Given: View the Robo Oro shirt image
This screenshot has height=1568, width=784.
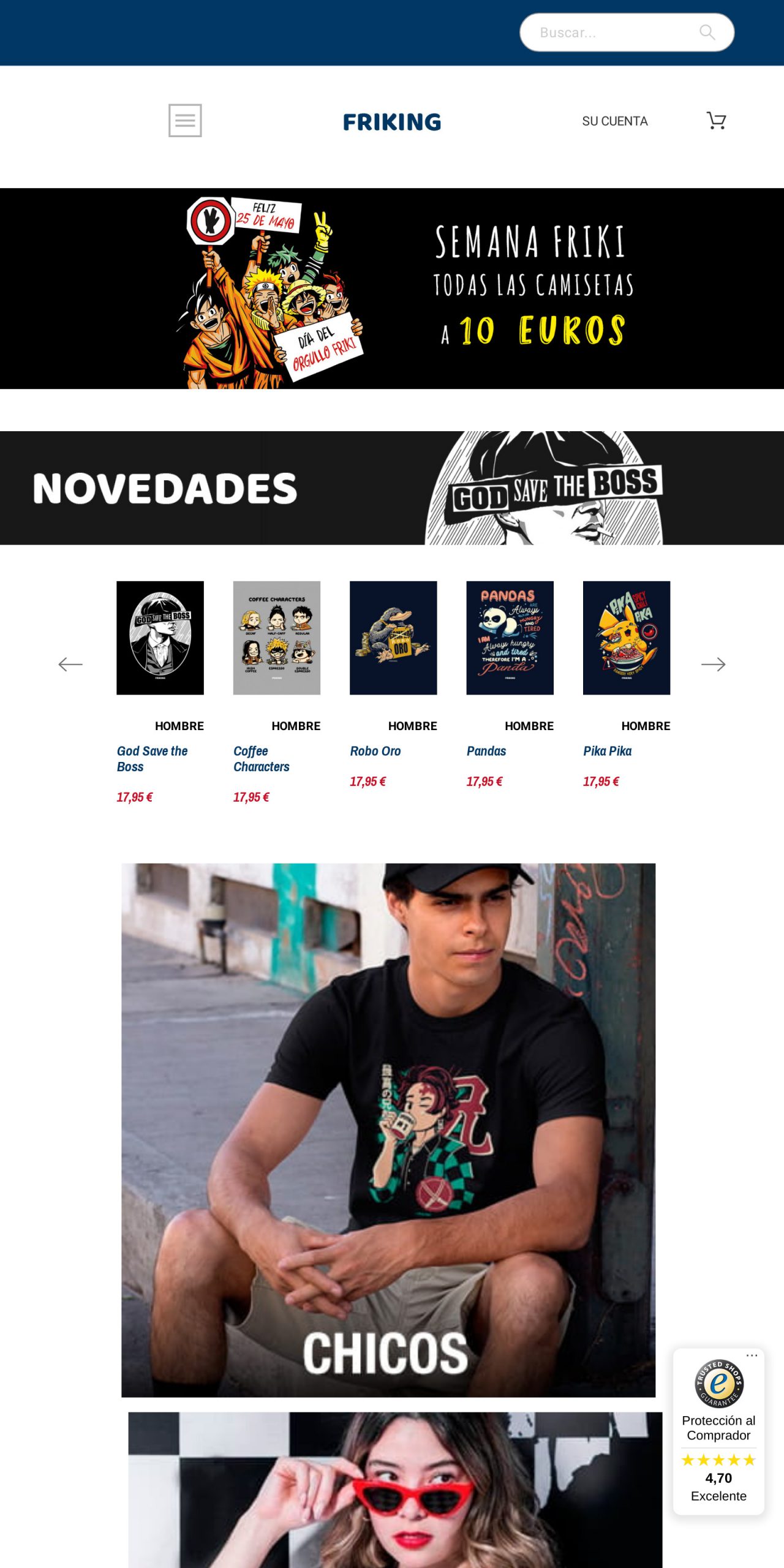Looking at the screenshot, I should [x=393, y=638].
